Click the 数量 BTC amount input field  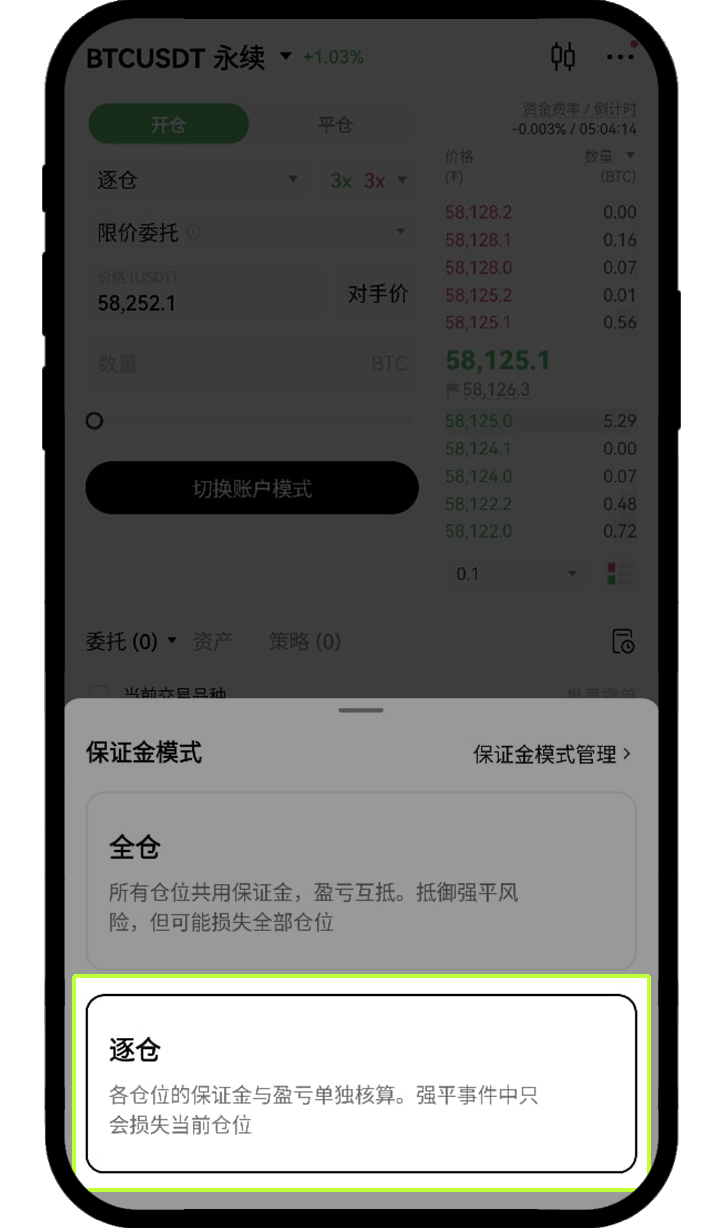pos(250,363)
